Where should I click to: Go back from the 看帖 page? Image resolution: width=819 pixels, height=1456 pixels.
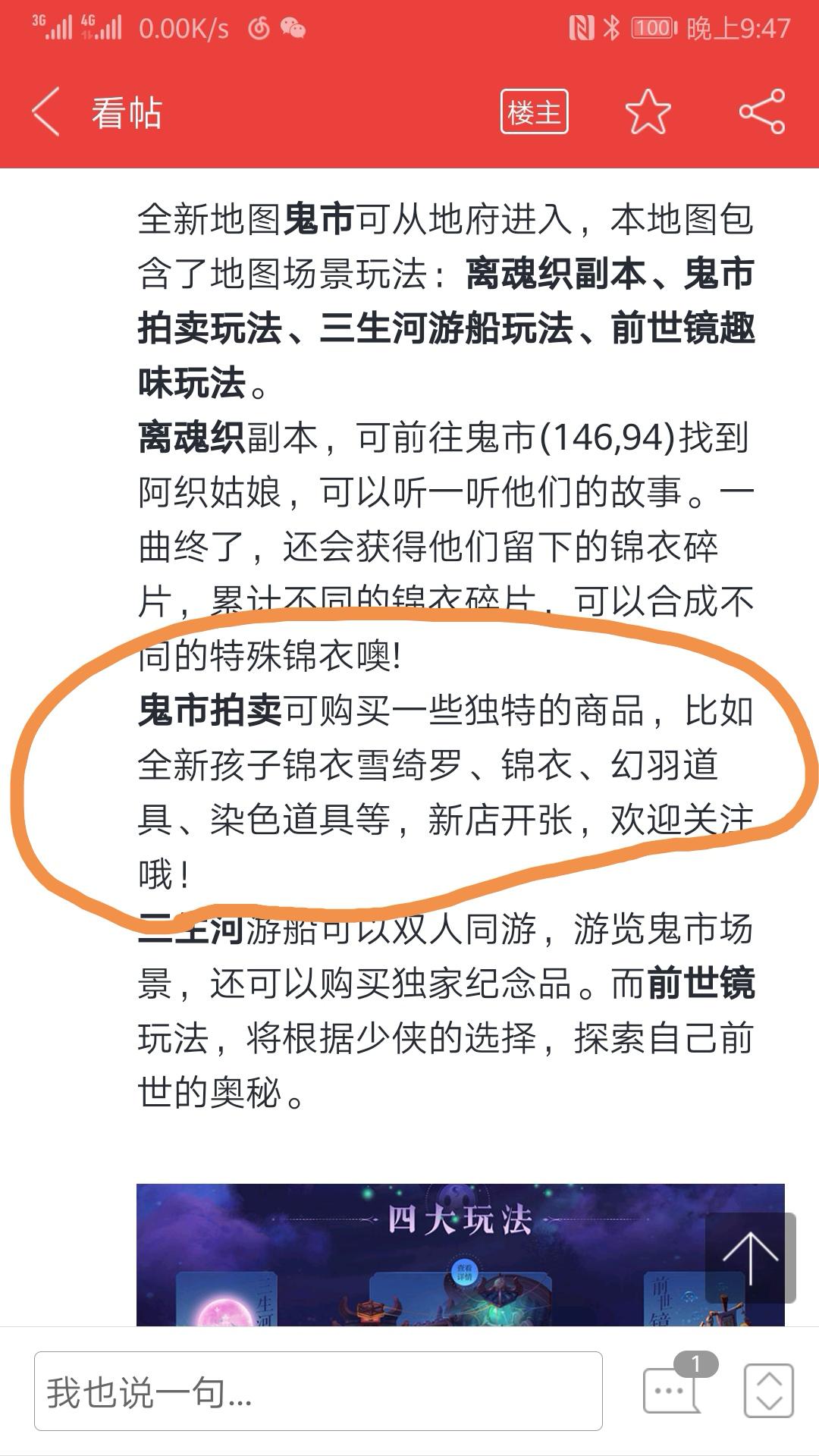point(45,112)
